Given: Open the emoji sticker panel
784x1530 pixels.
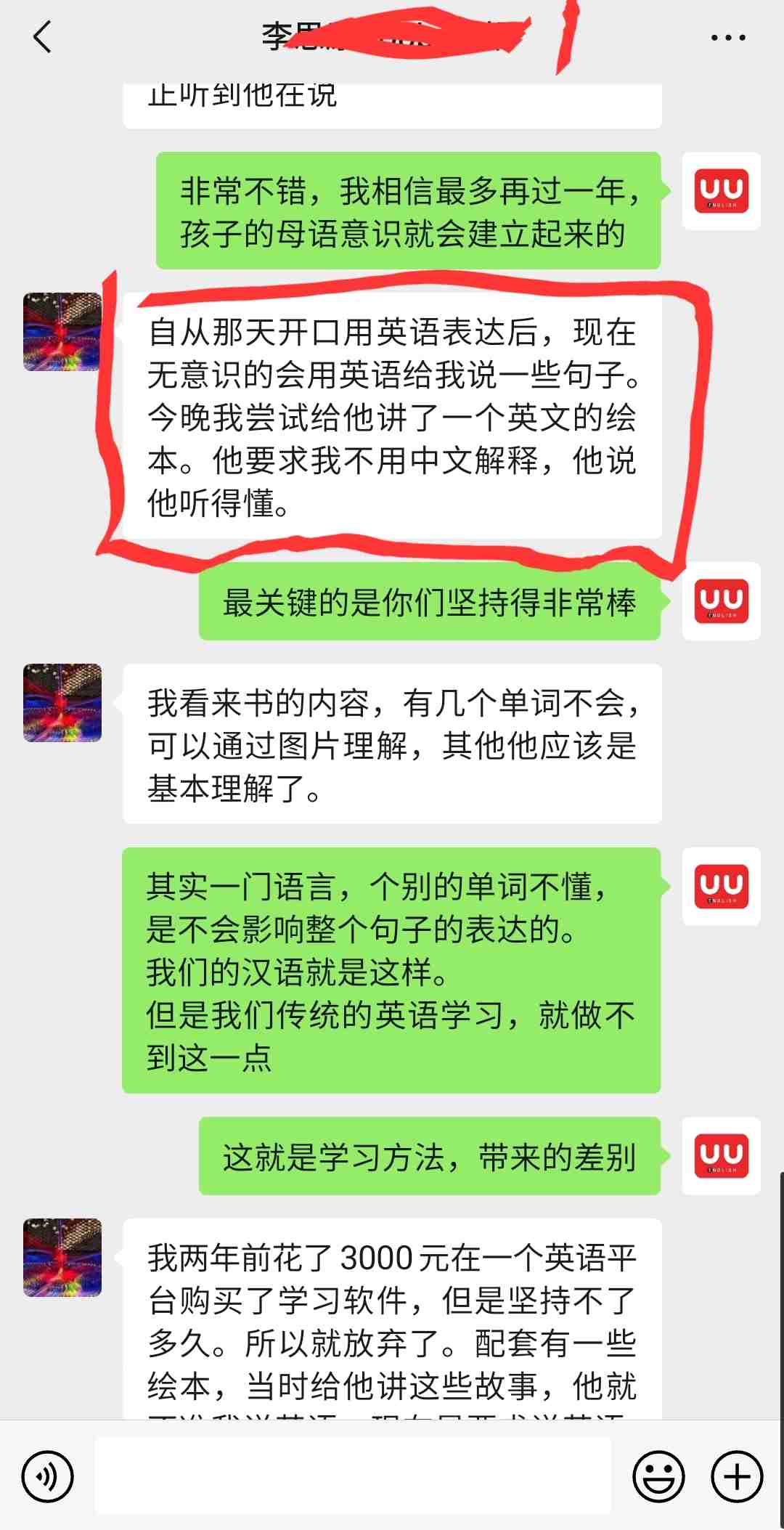Looking at the screenshot, I should tap(658, 1476).
